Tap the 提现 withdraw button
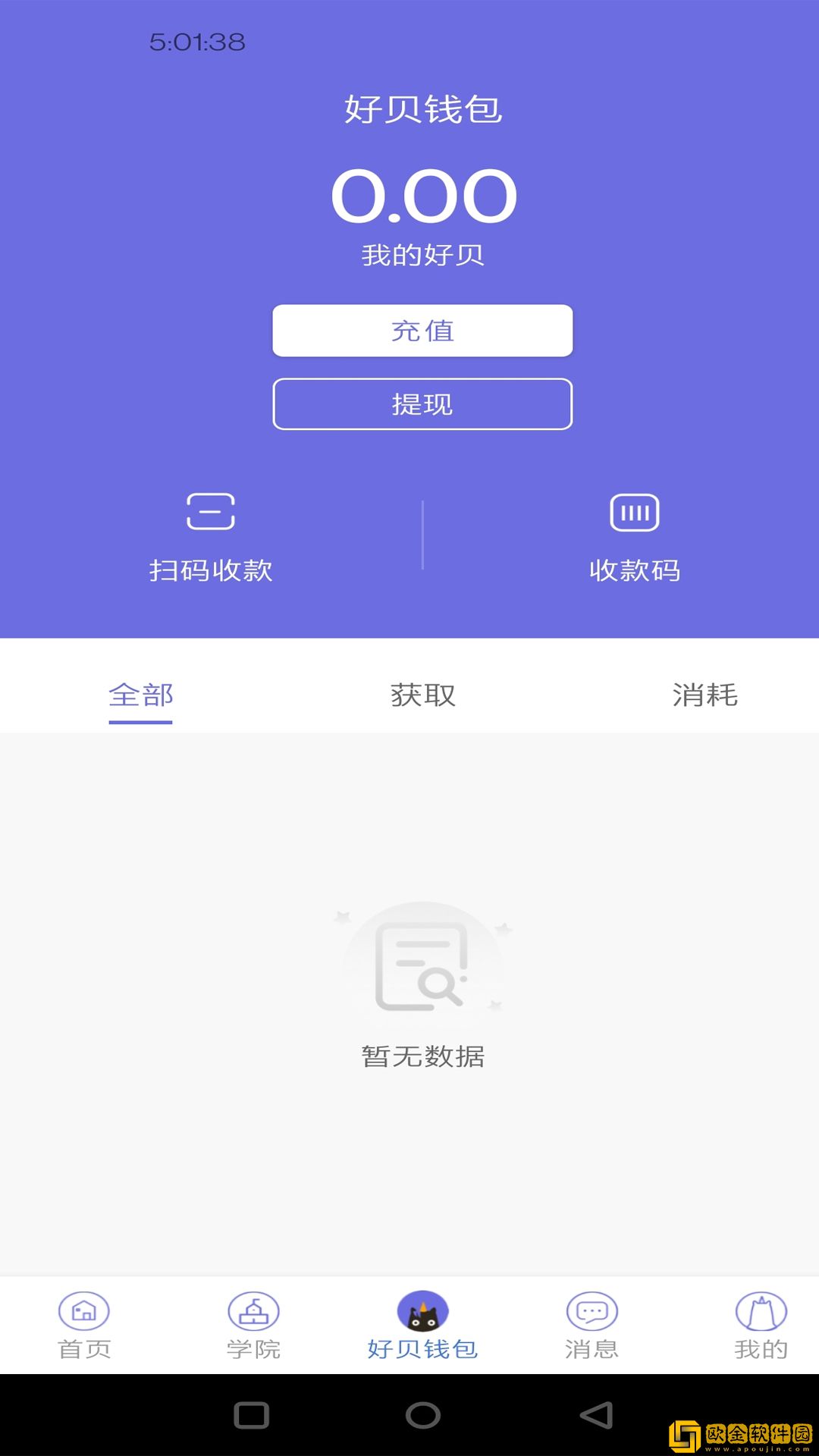 point(422,404)
